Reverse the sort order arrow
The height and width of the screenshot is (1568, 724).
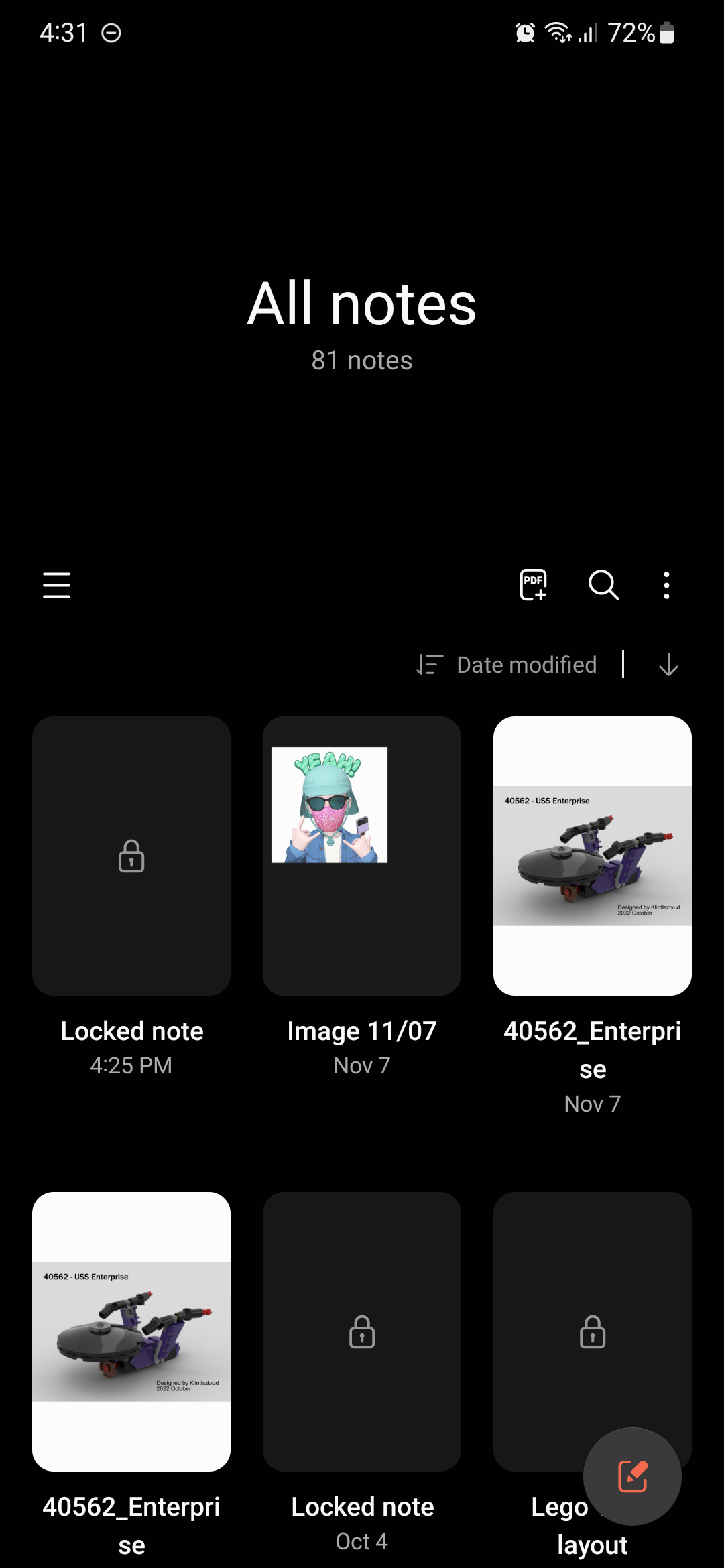(x=668, y=665)
